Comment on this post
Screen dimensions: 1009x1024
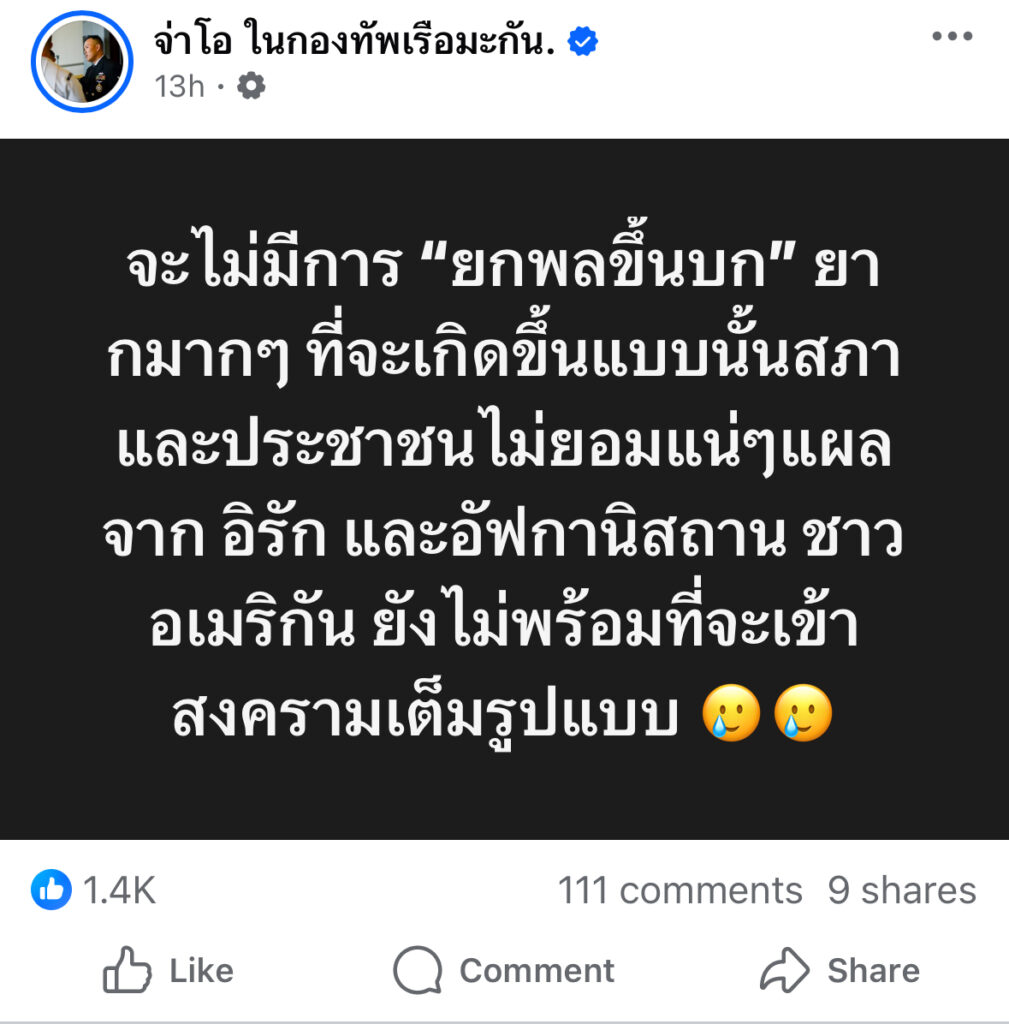tap(503, 970)
